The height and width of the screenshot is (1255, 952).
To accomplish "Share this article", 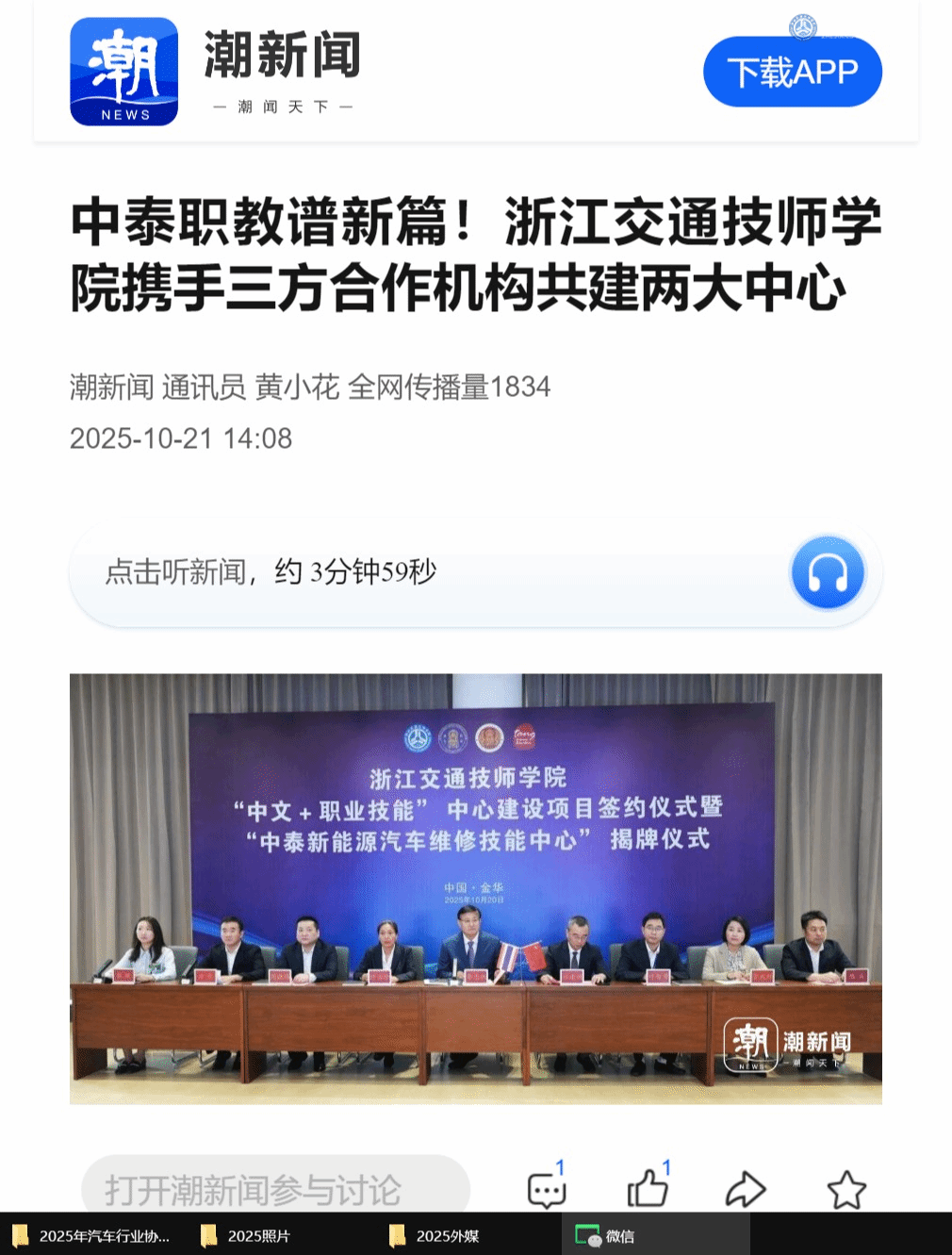I will [x=745, y=1189].
